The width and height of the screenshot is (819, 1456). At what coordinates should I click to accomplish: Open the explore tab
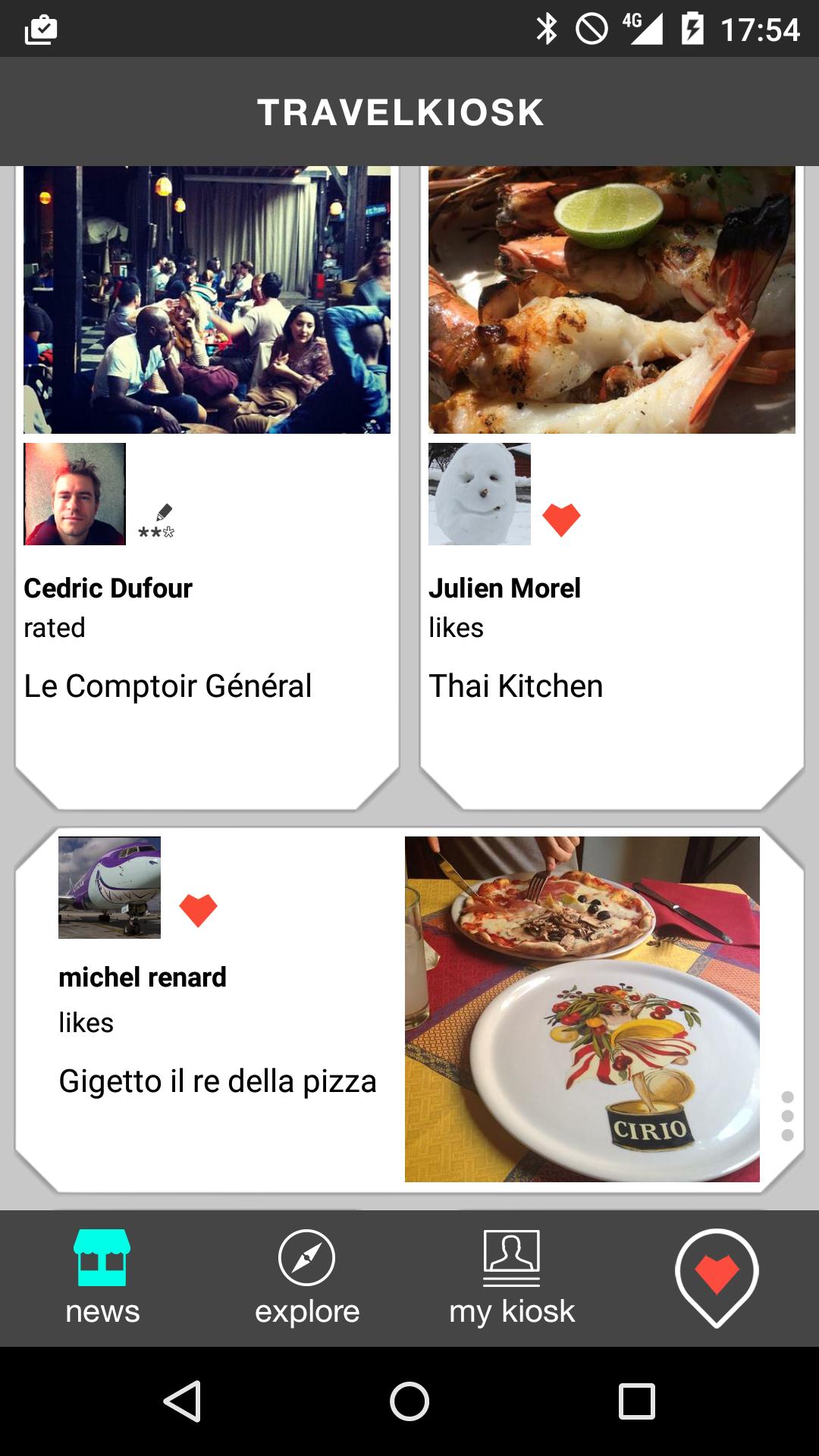[307, 1278]
